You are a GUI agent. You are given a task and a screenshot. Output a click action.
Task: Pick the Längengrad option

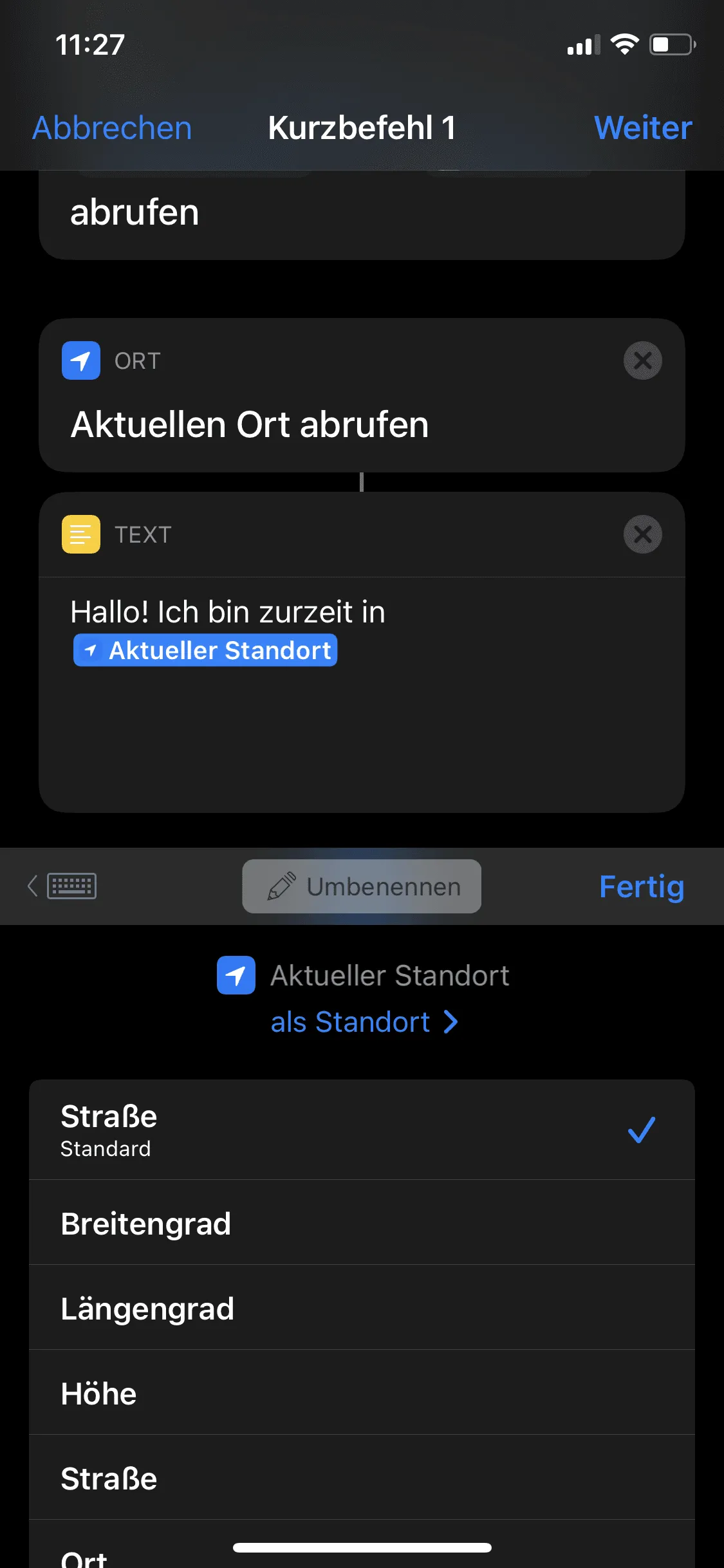[362, 1308]
